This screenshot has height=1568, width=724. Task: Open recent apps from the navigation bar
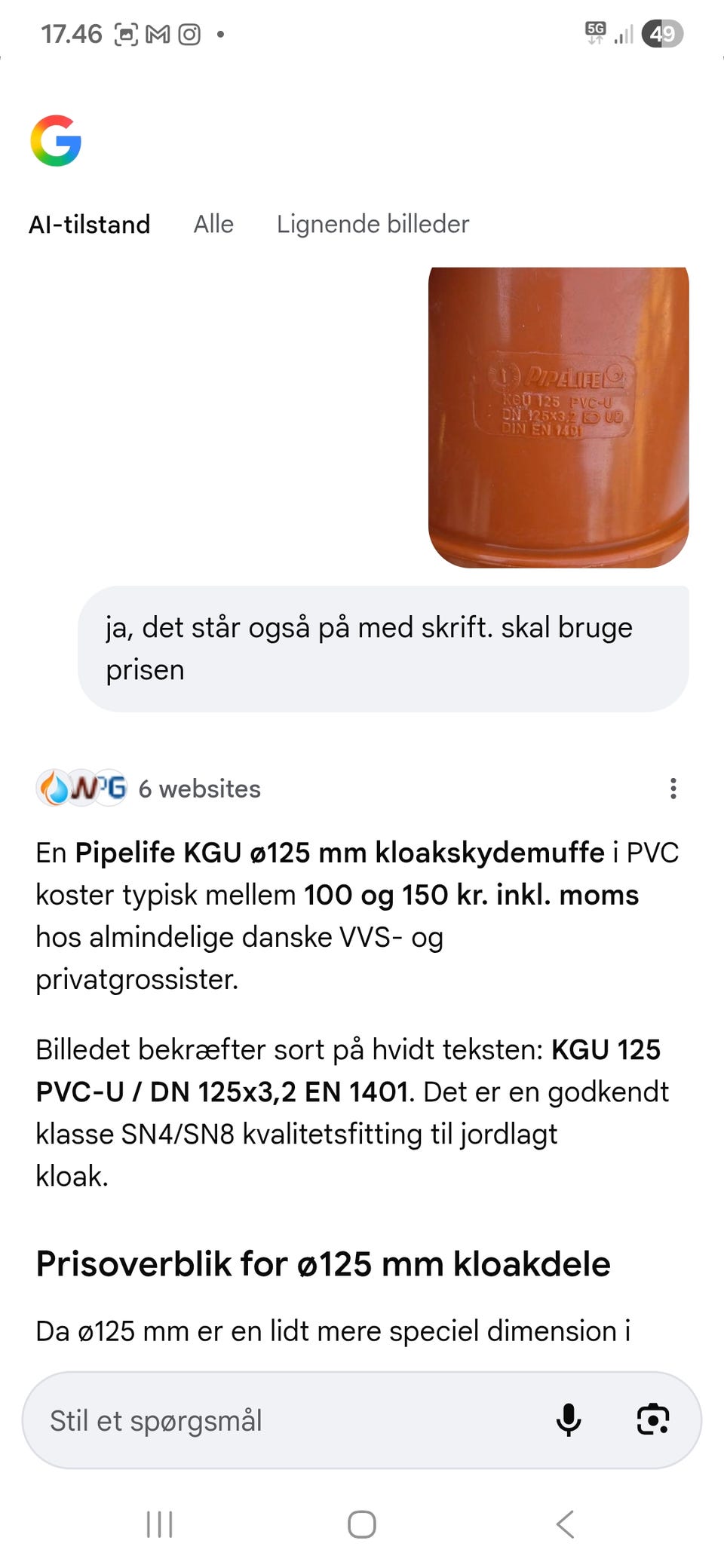pyautogui.click(x=159, y=1524)
